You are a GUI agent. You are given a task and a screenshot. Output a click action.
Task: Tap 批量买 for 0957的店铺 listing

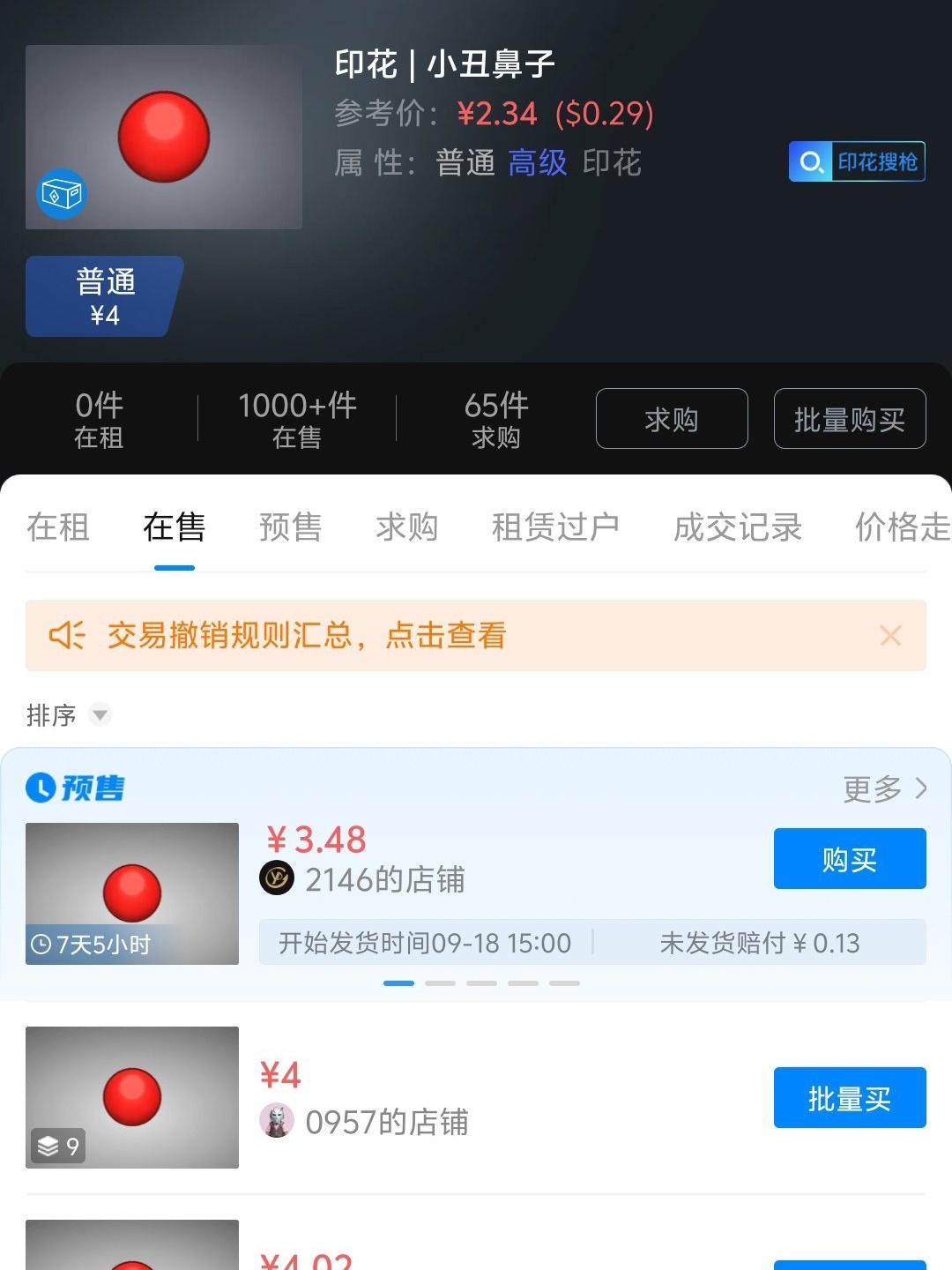pyautogui.click(x=849, y=1098)
